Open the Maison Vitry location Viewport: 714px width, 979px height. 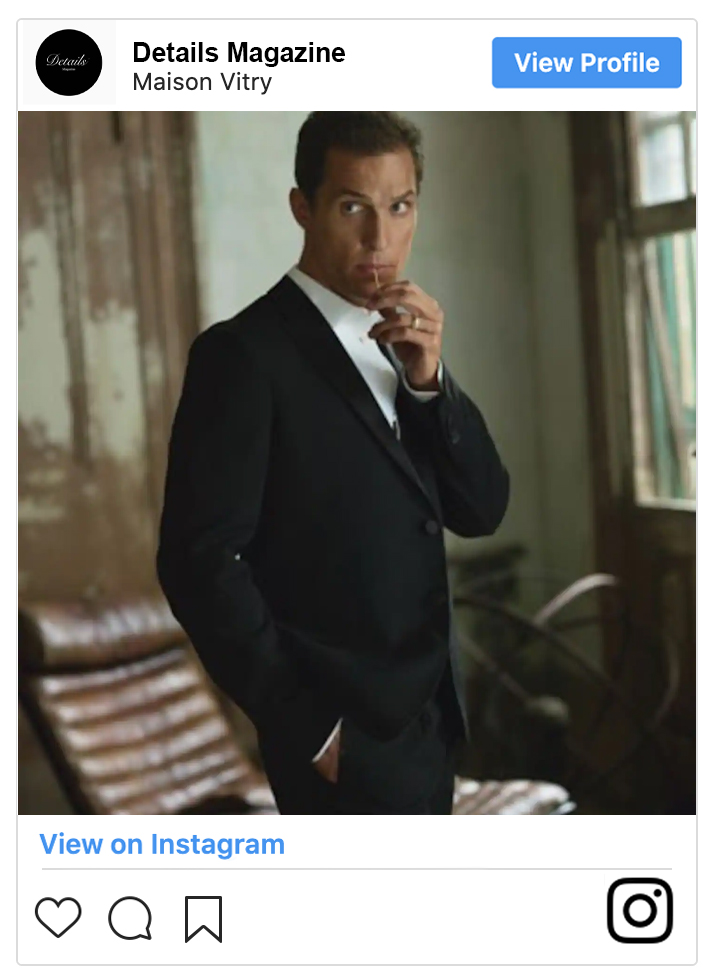coord(202,82)
